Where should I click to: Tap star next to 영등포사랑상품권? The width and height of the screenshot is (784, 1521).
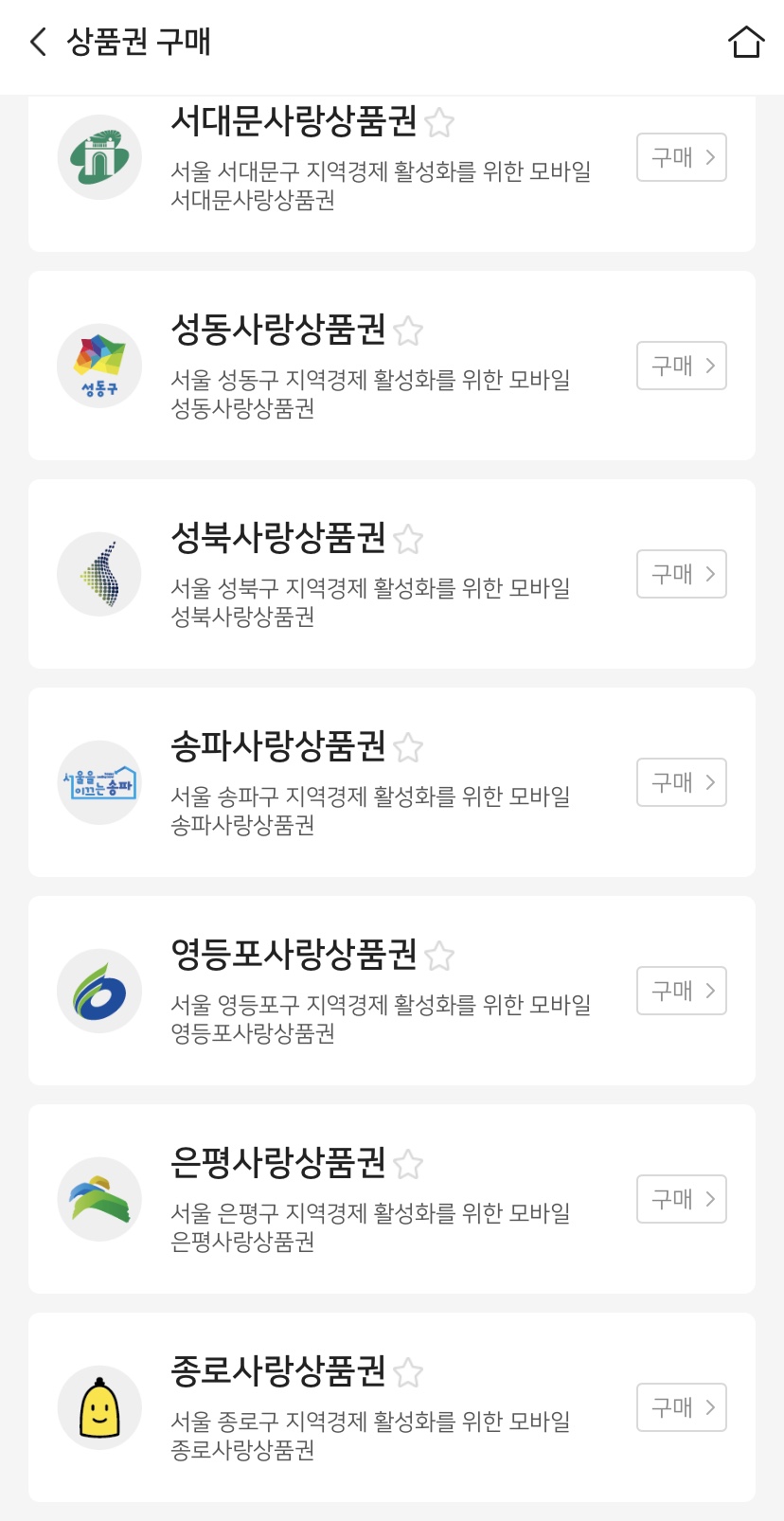[x=439, y=957]
